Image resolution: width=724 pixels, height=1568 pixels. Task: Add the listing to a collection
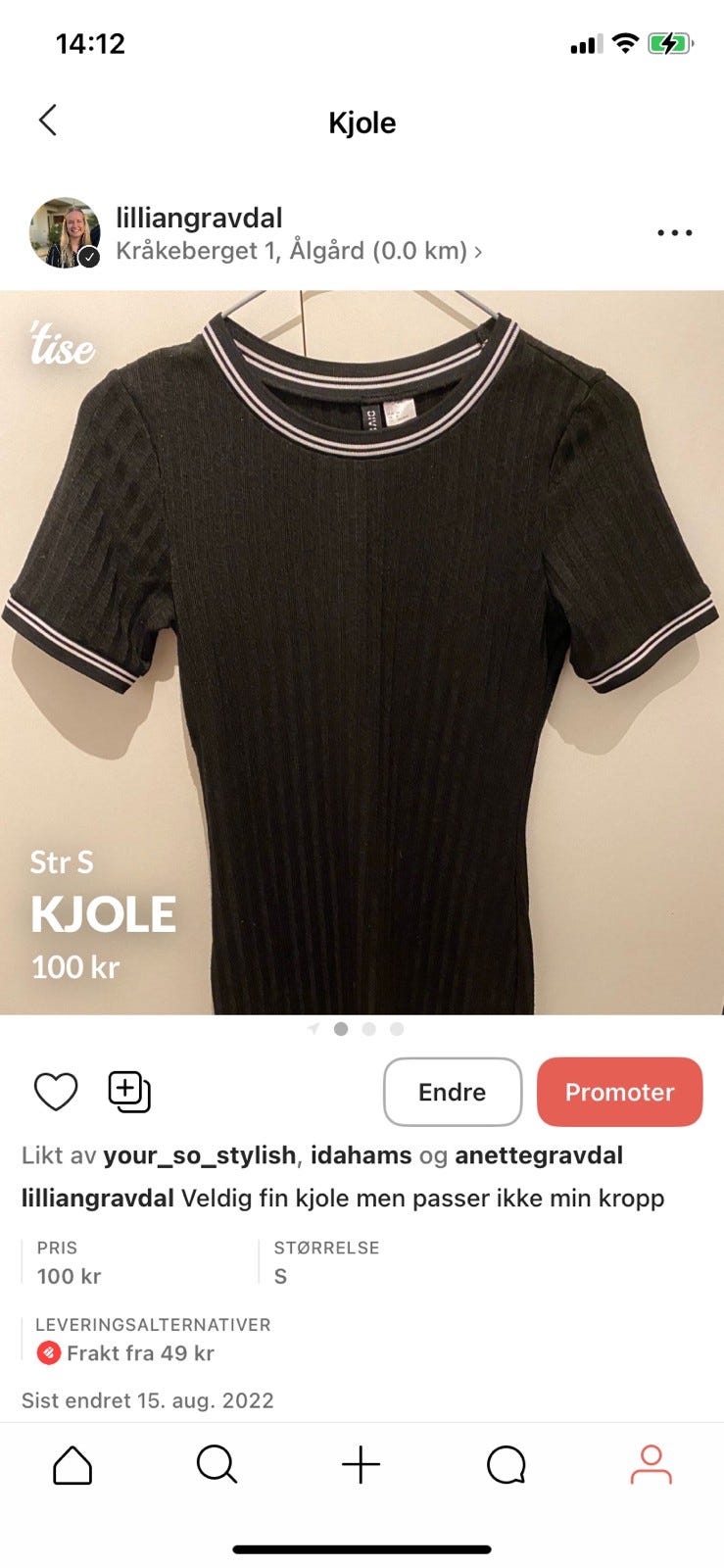pyautogui.click(x=128, y=1092)
